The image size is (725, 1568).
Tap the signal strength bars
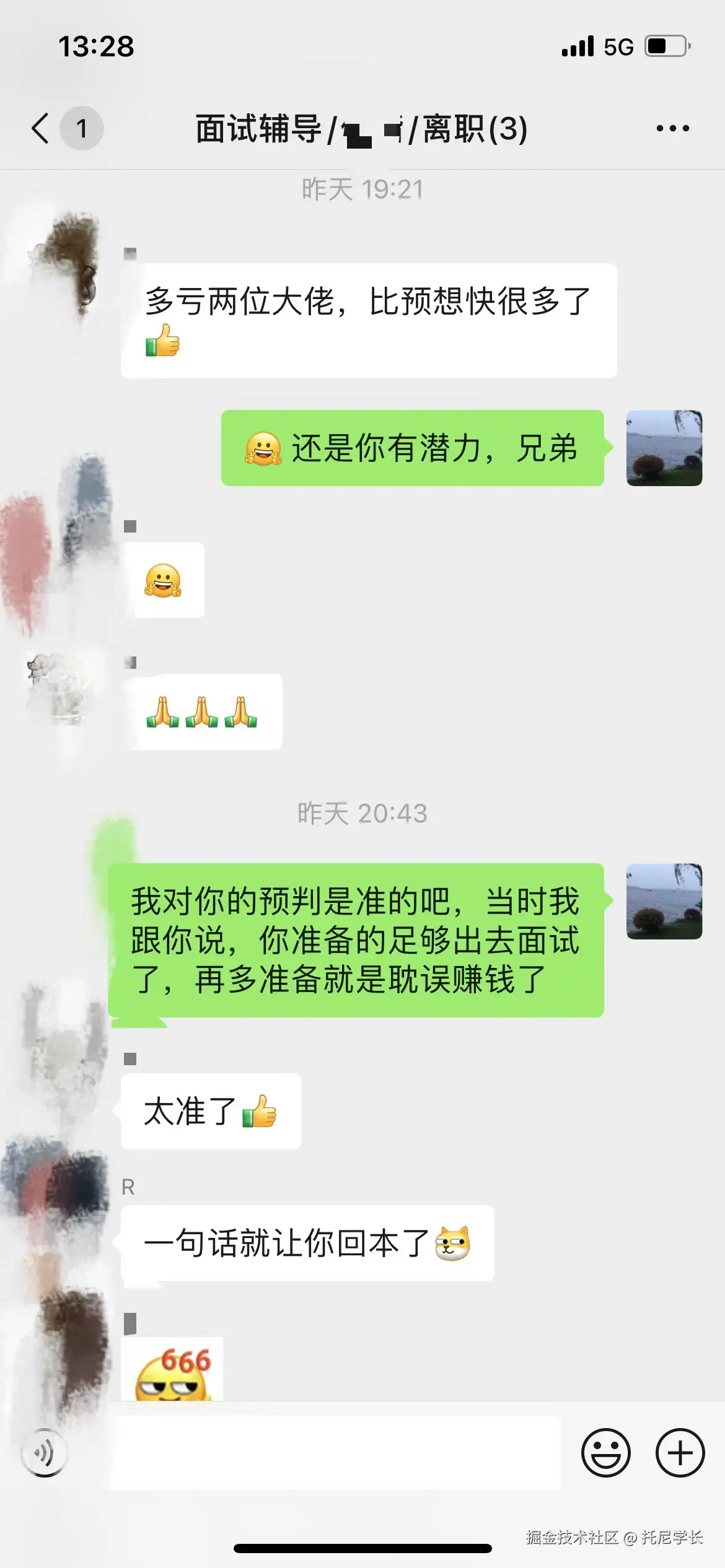576,48
